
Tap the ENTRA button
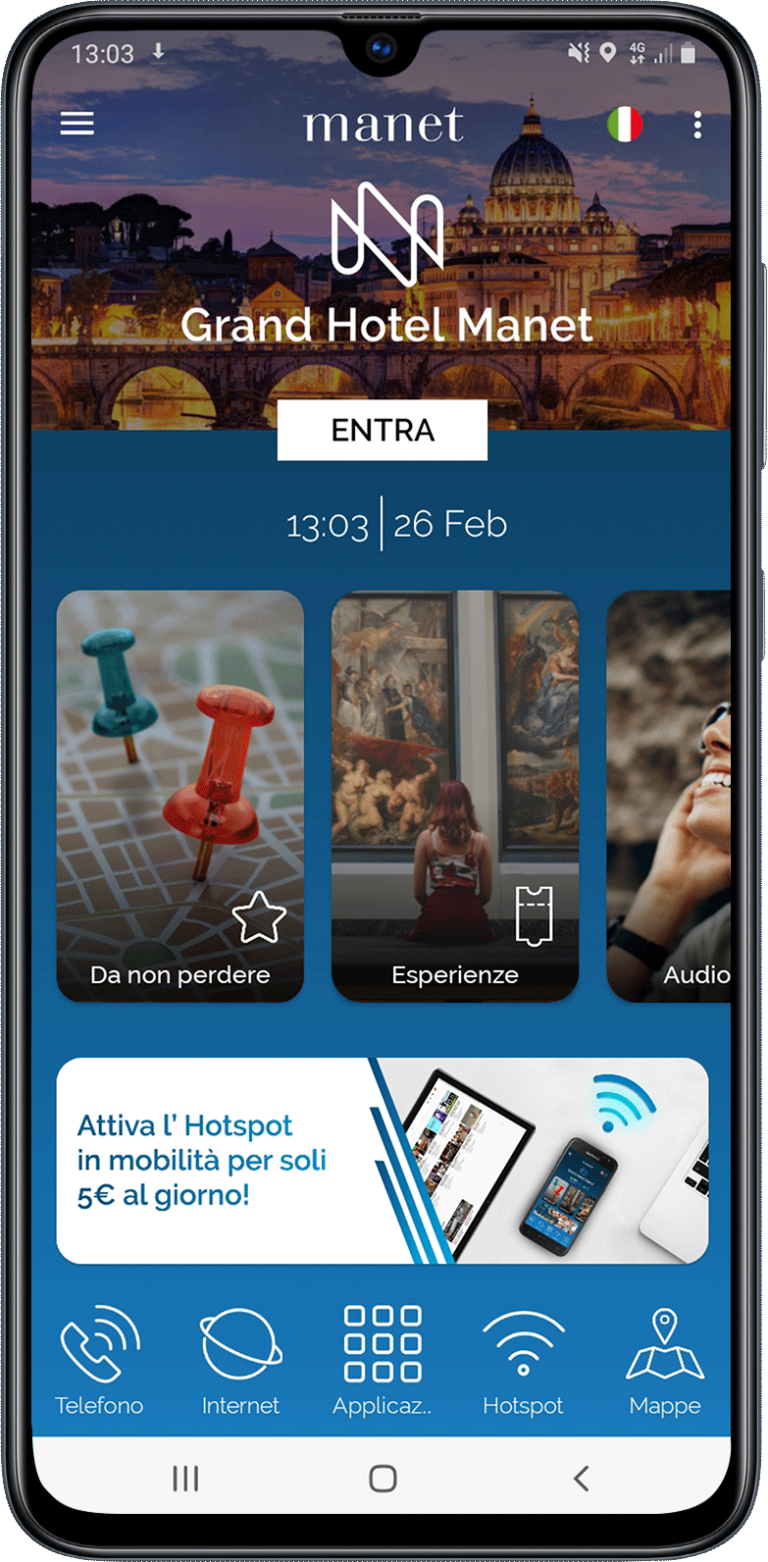pyautogui.click(x=382, y=430)
